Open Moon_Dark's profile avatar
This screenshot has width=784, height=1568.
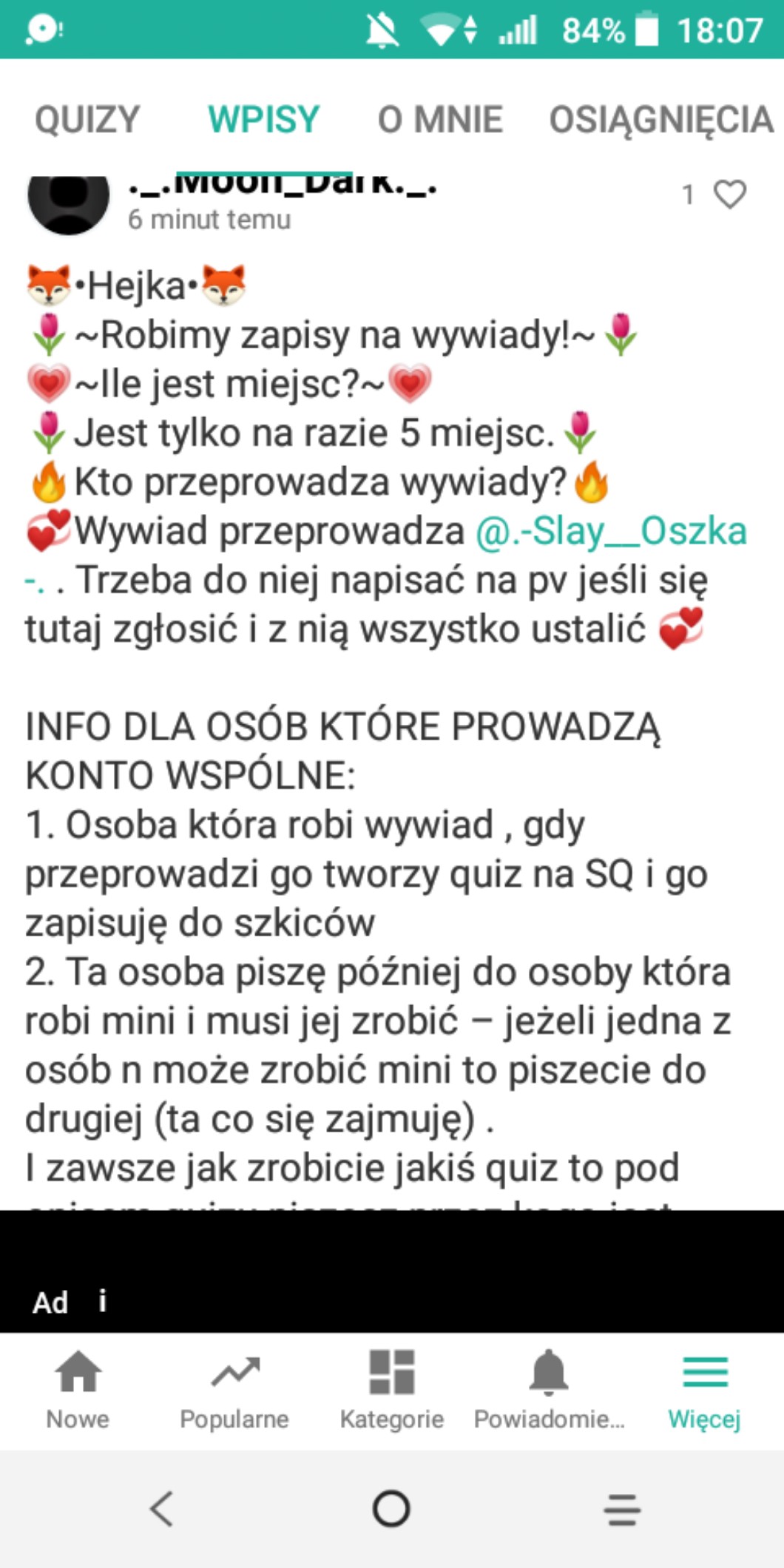click(68, 201)
